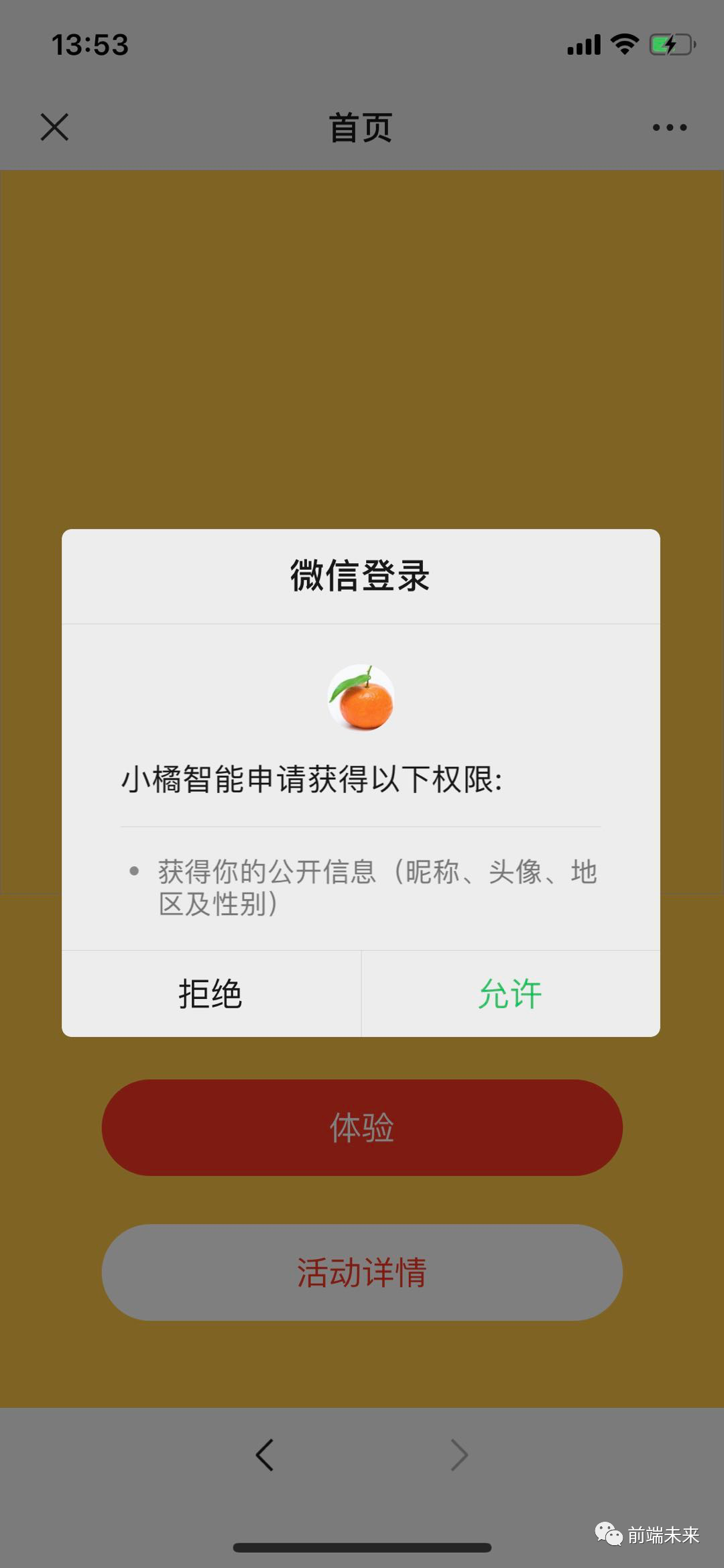The width and height of the screenshot is (724, 1568).
Task: Tap the Wi-Fi status icon
Action: [623, 44]
